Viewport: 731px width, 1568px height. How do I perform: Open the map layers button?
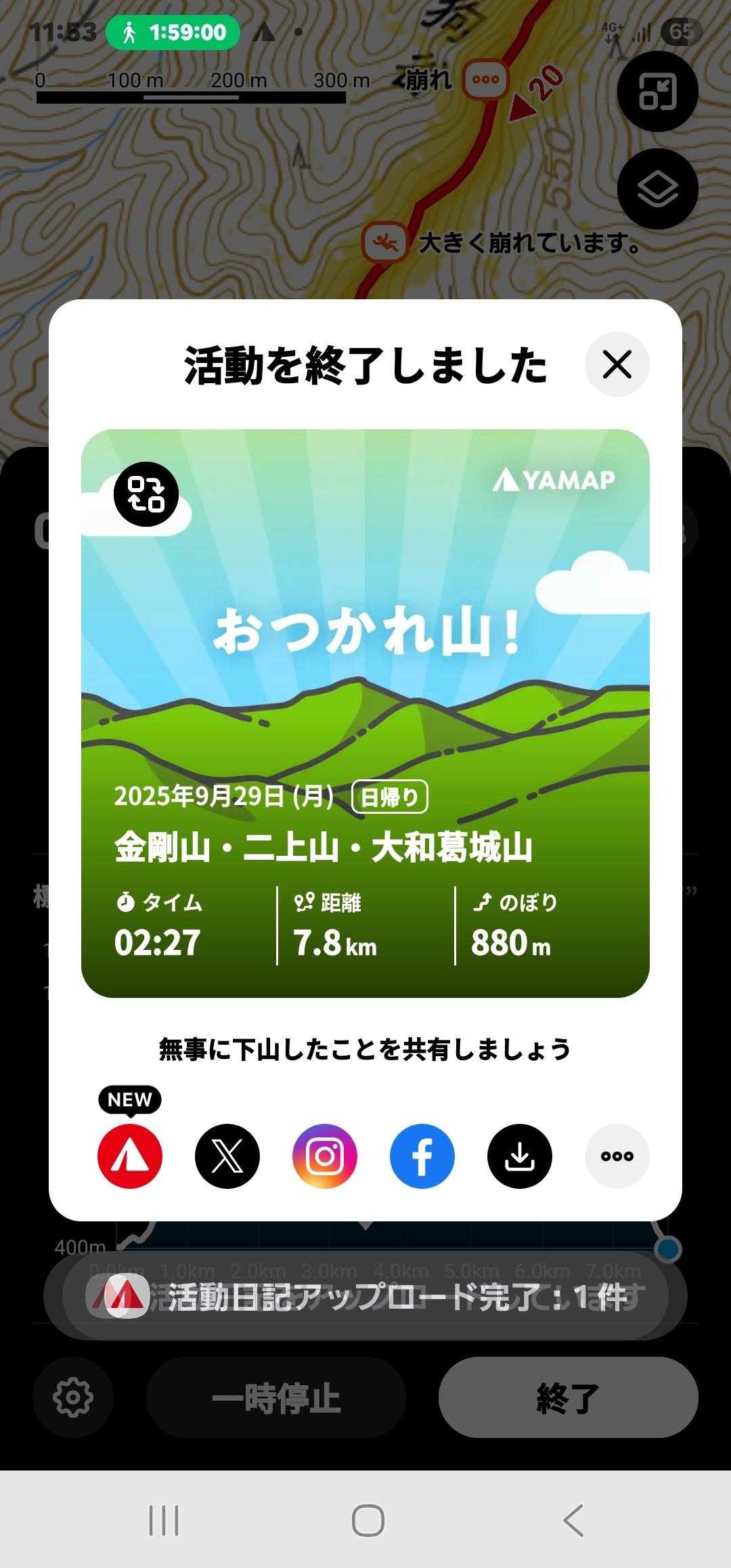coord(657,189)
